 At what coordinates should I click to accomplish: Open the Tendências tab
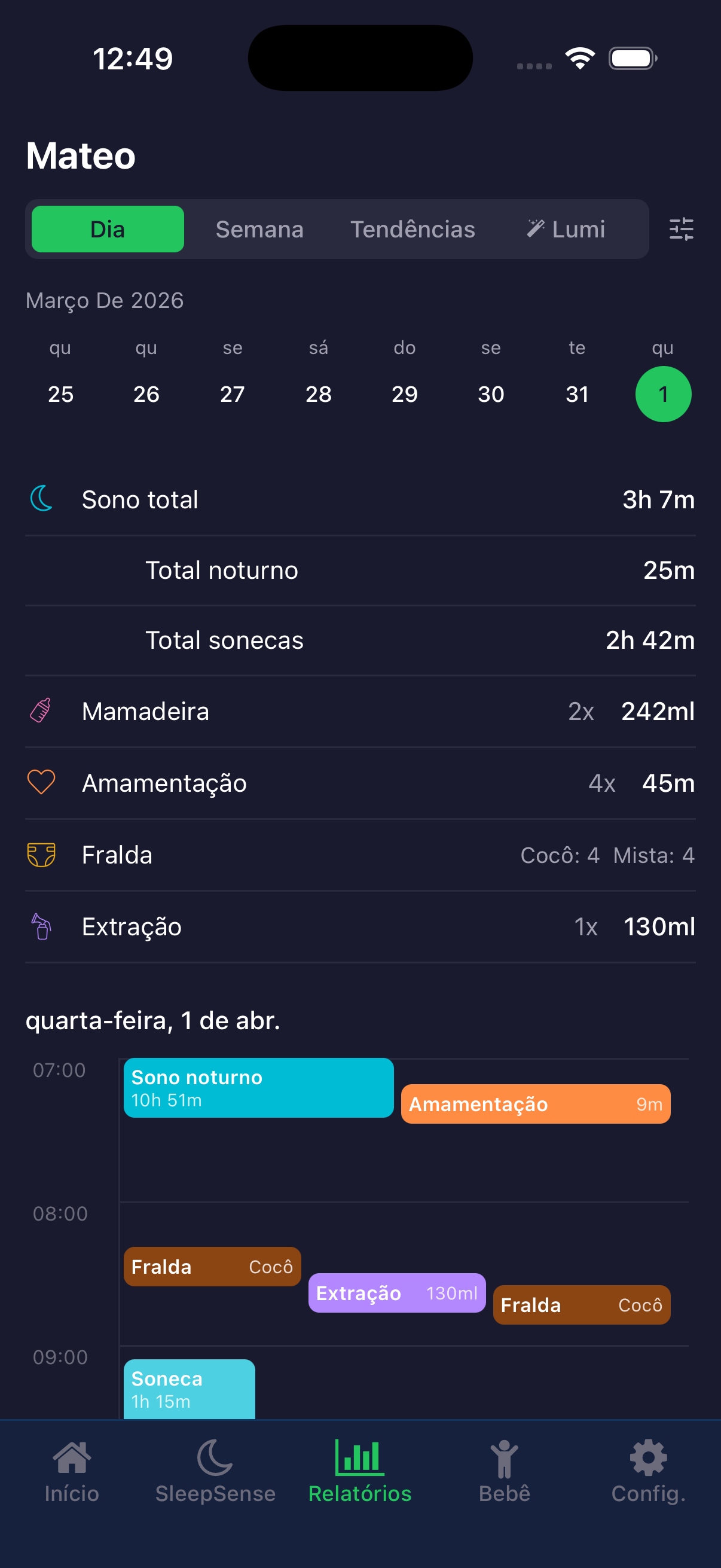click(413, 229)
